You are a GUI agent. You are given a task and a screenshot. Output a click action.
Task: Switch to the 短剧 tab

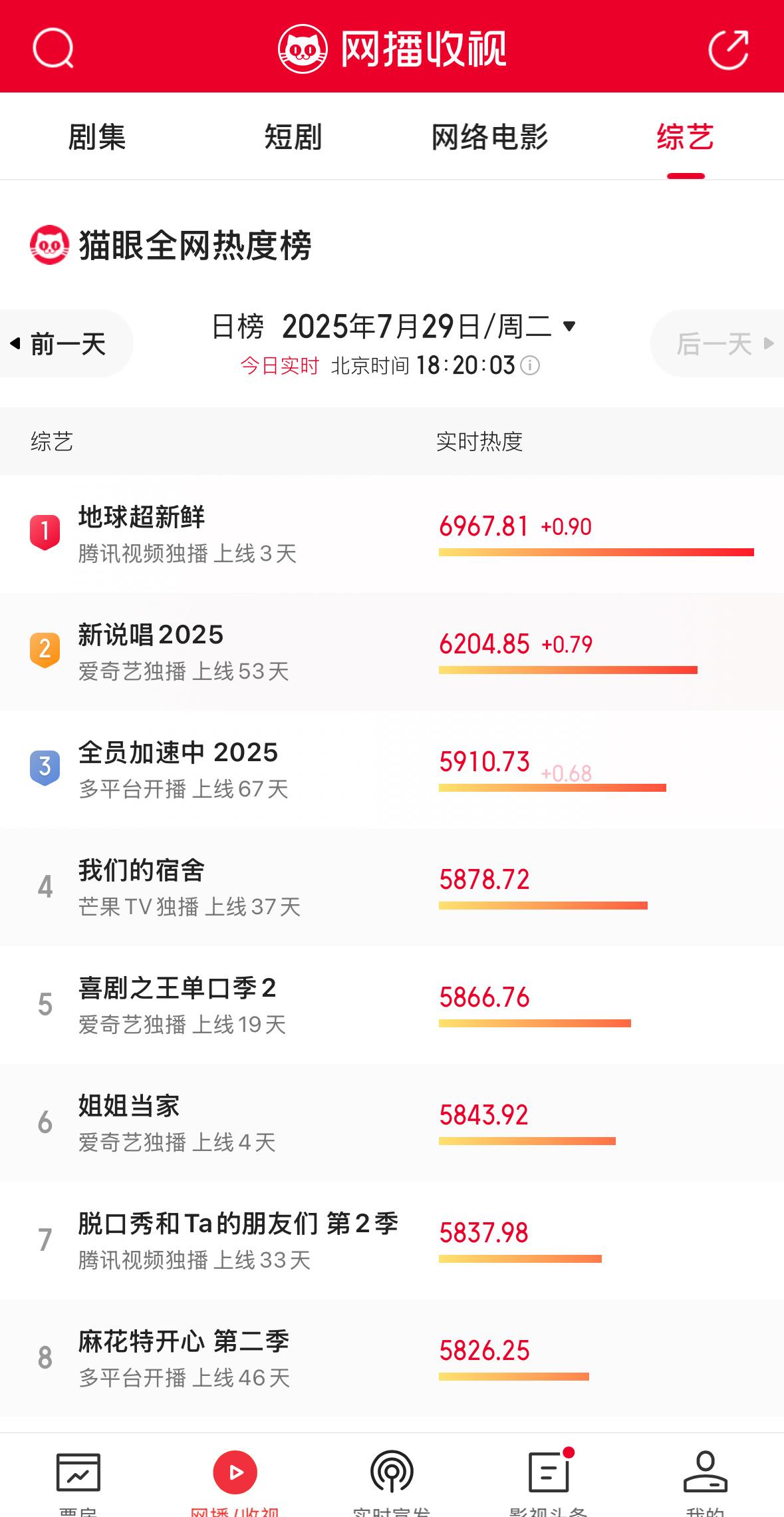pos(293,138)
